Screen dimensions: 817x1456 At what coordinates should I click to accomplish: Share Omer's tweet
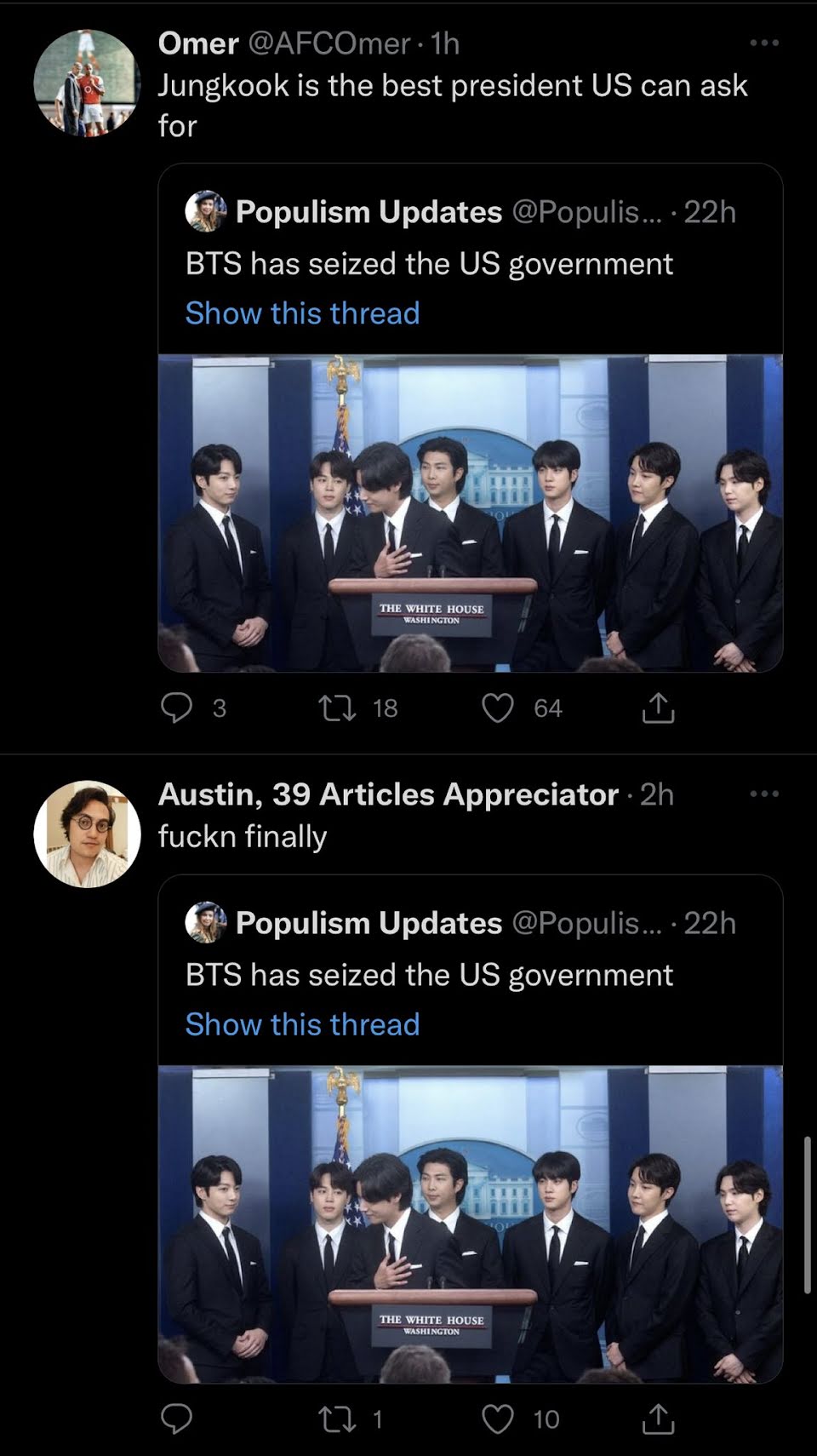[x=658, y=708]
